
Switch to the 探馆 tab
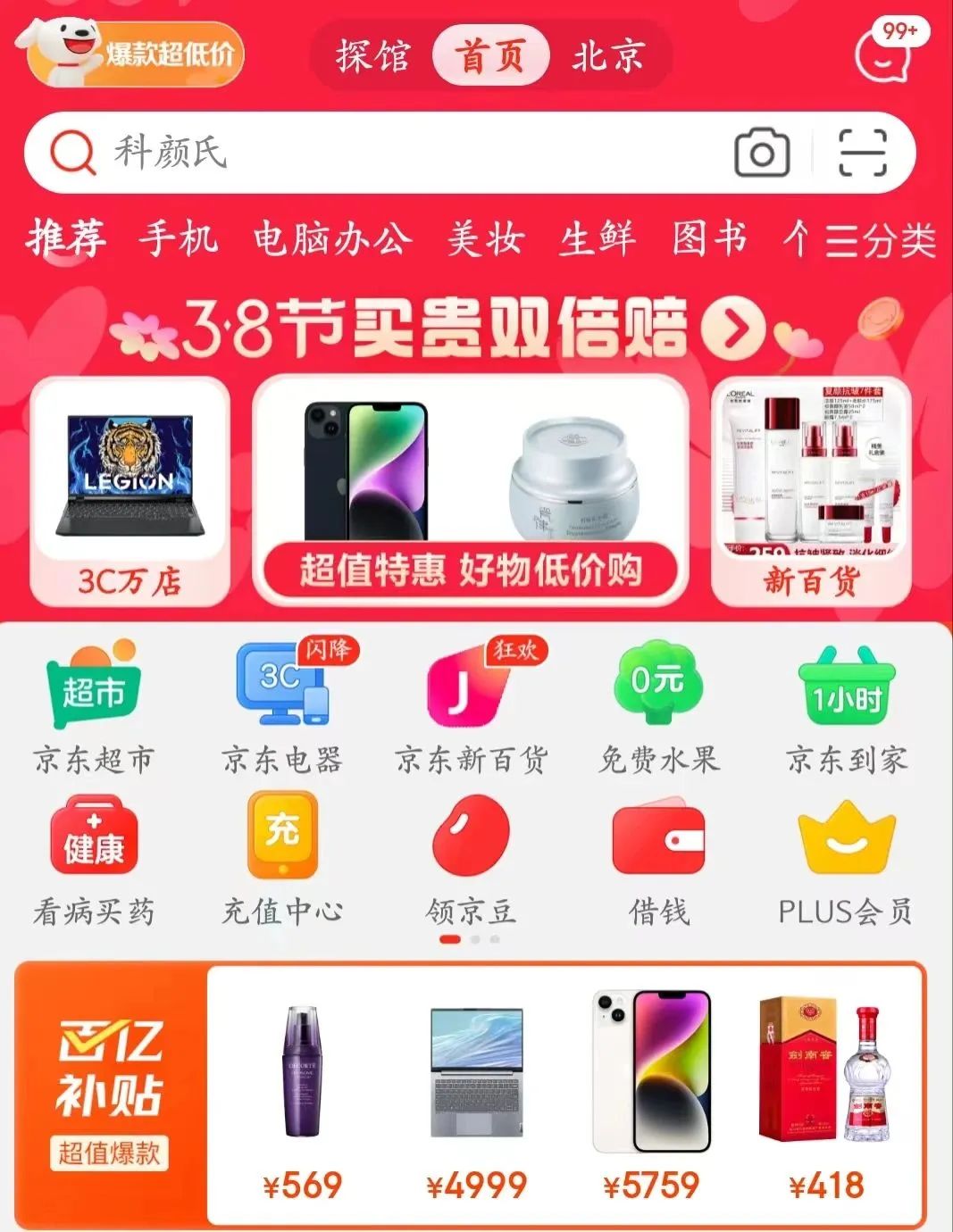pyautogui.click(x=372, y=57)
